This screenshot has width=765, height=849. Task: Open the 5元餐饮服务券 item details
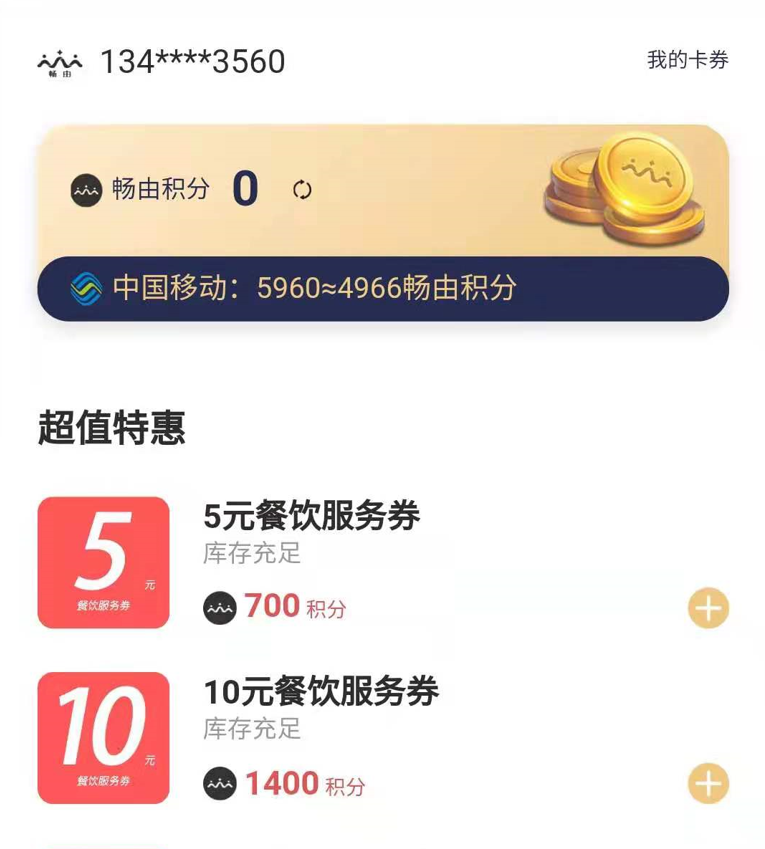311,517
